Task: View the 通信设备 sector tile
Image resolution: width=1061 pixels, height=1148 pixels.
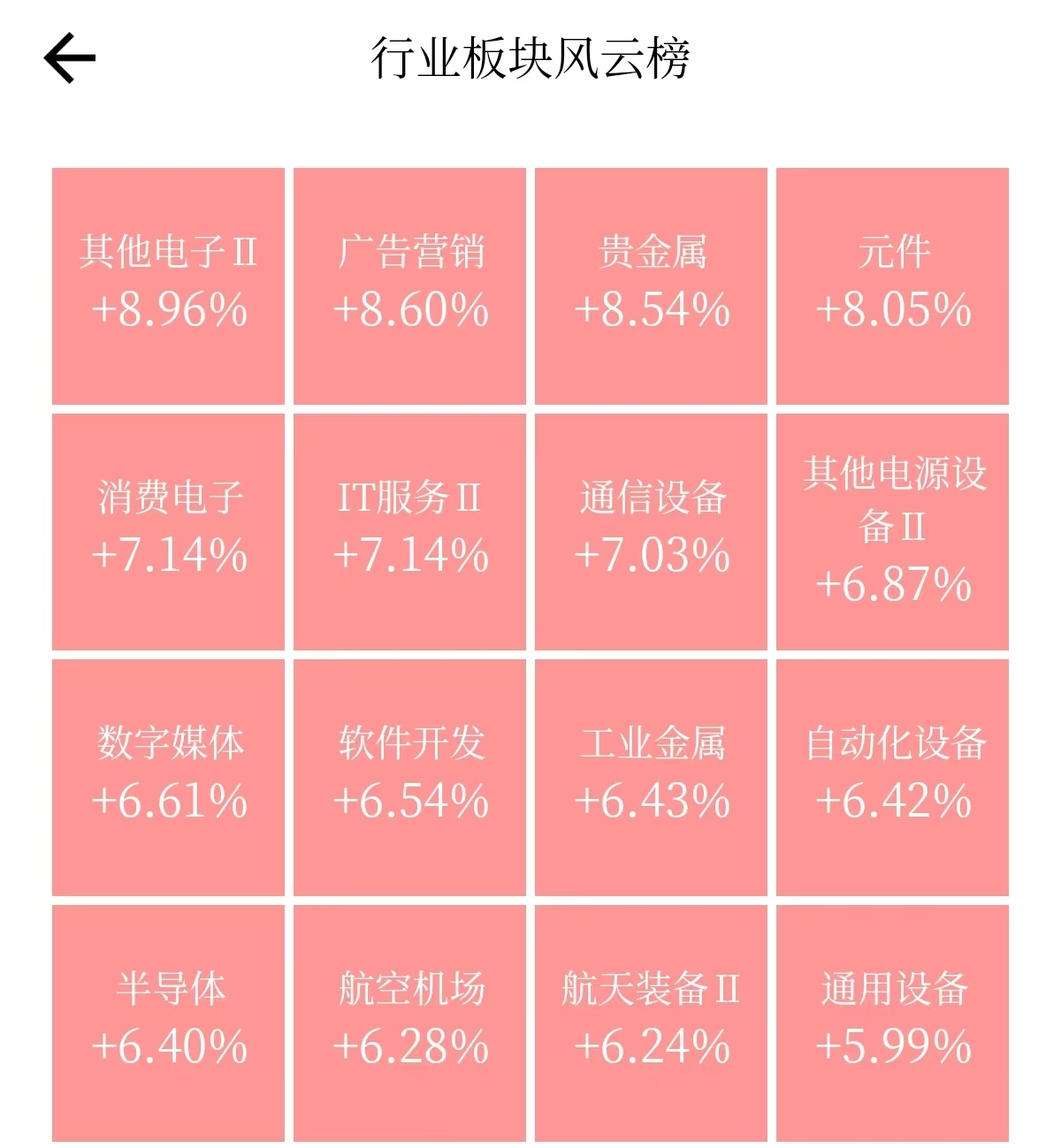Action: pos(651,531)
